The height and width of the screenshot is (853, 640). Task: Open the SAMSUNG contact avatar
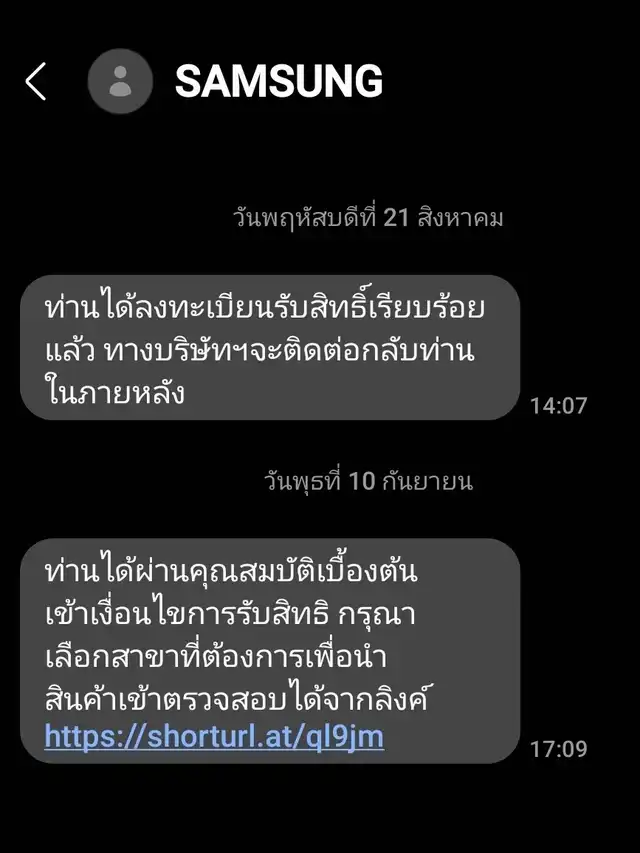point(120,81)
